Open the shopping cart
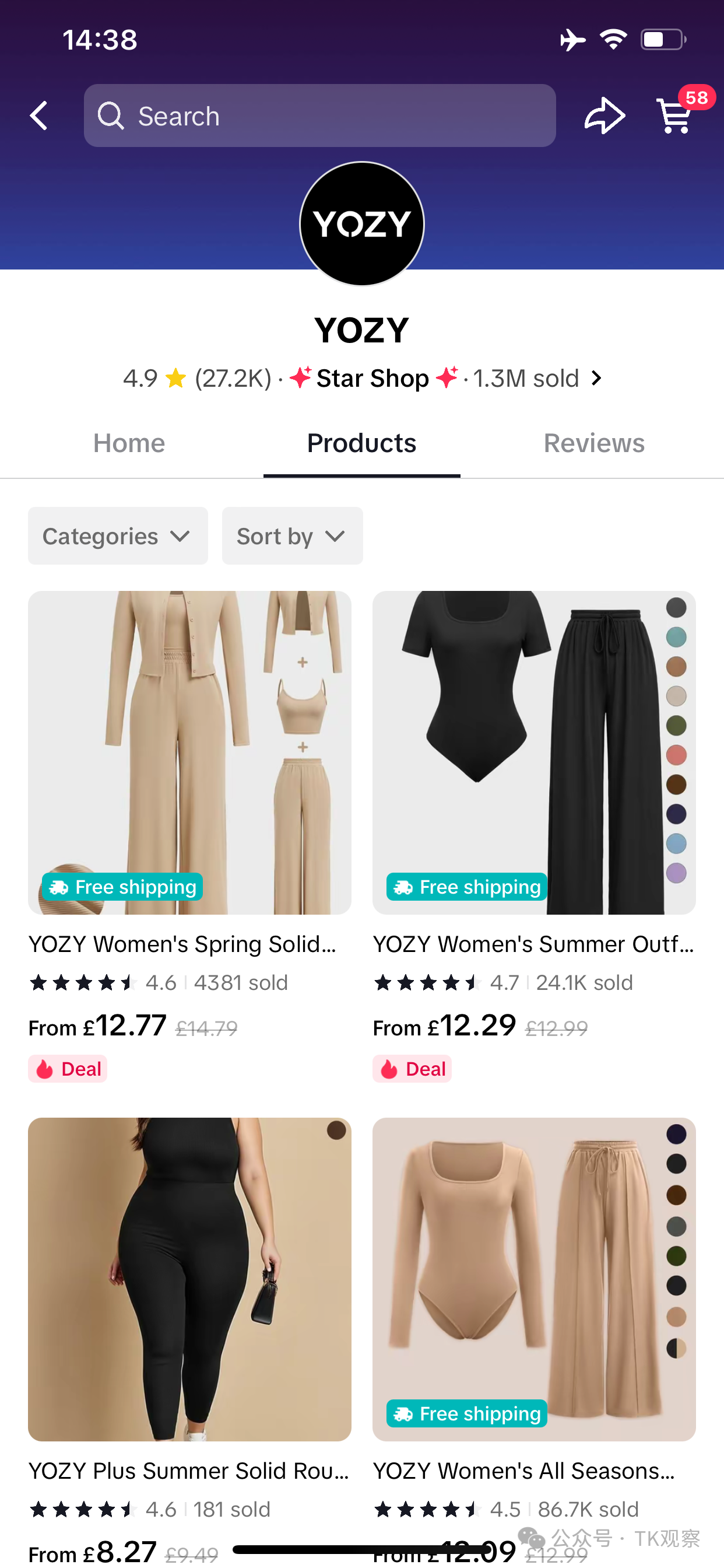Image resolution: width=724 pixels, height=1568 pixels. tap(676, 116)
